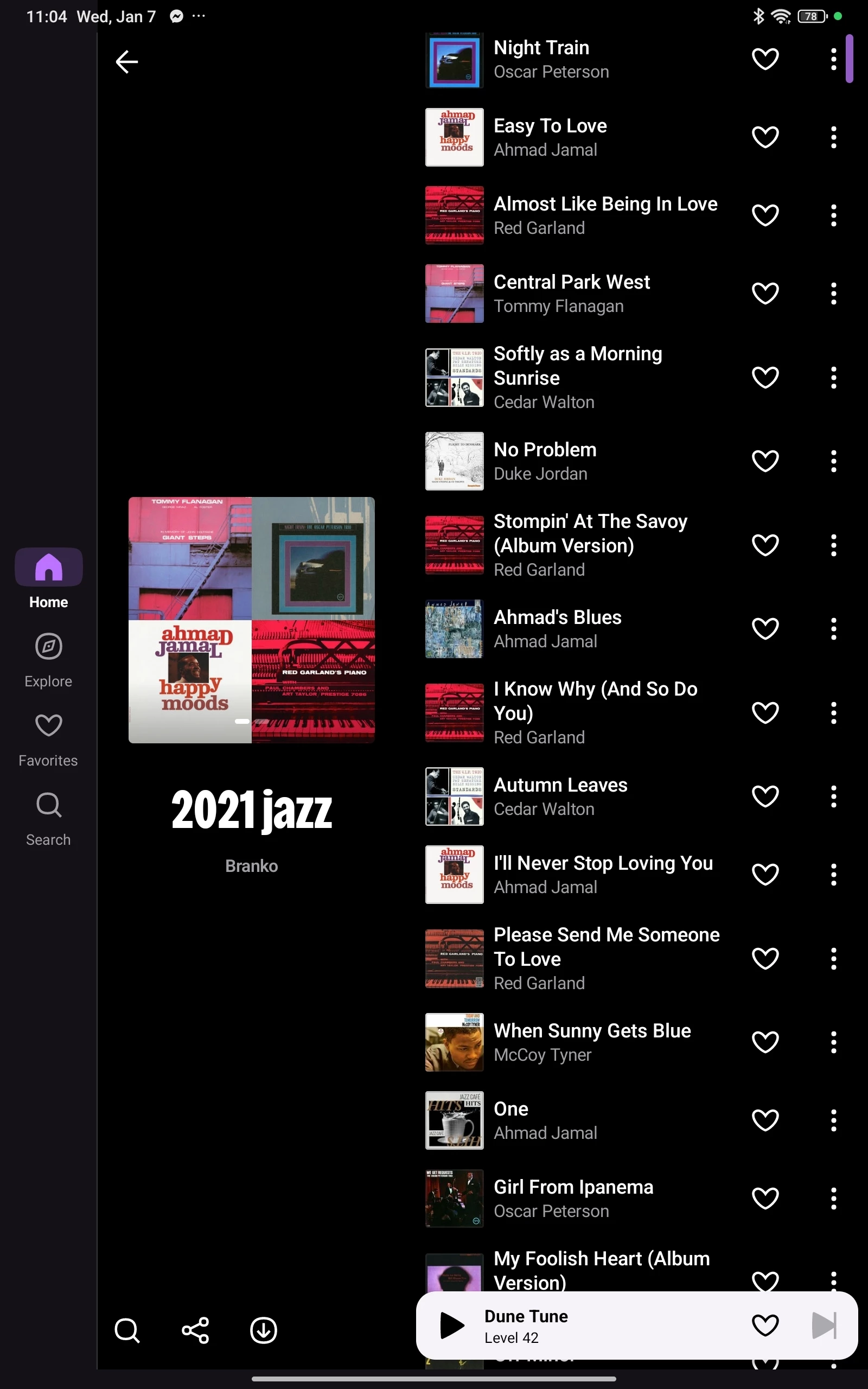The image size is (868, 1389).
Task: Favorite Dune Tune in mini player
Action: [765, 1326]
